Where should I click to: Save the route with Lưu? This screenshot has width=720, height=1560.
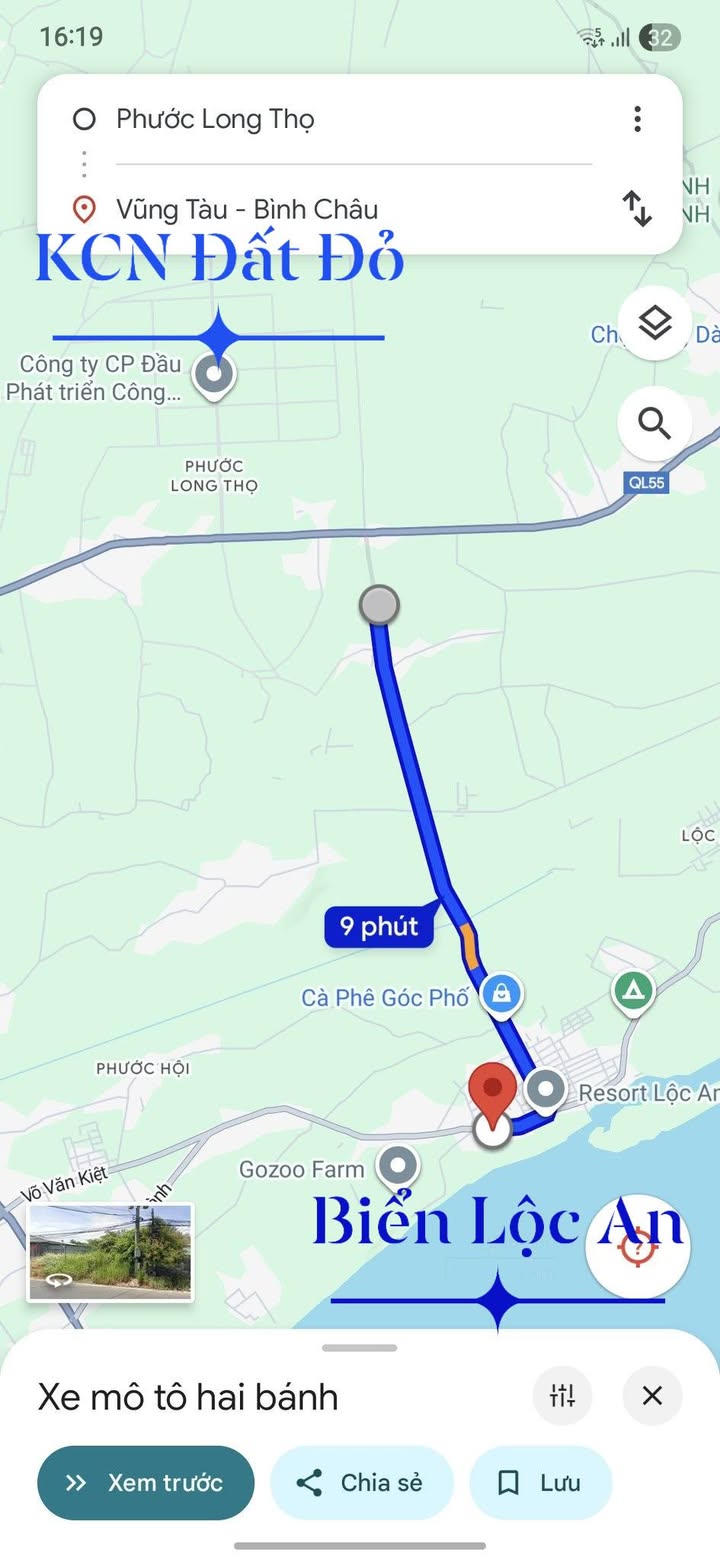click(540, 1483)
